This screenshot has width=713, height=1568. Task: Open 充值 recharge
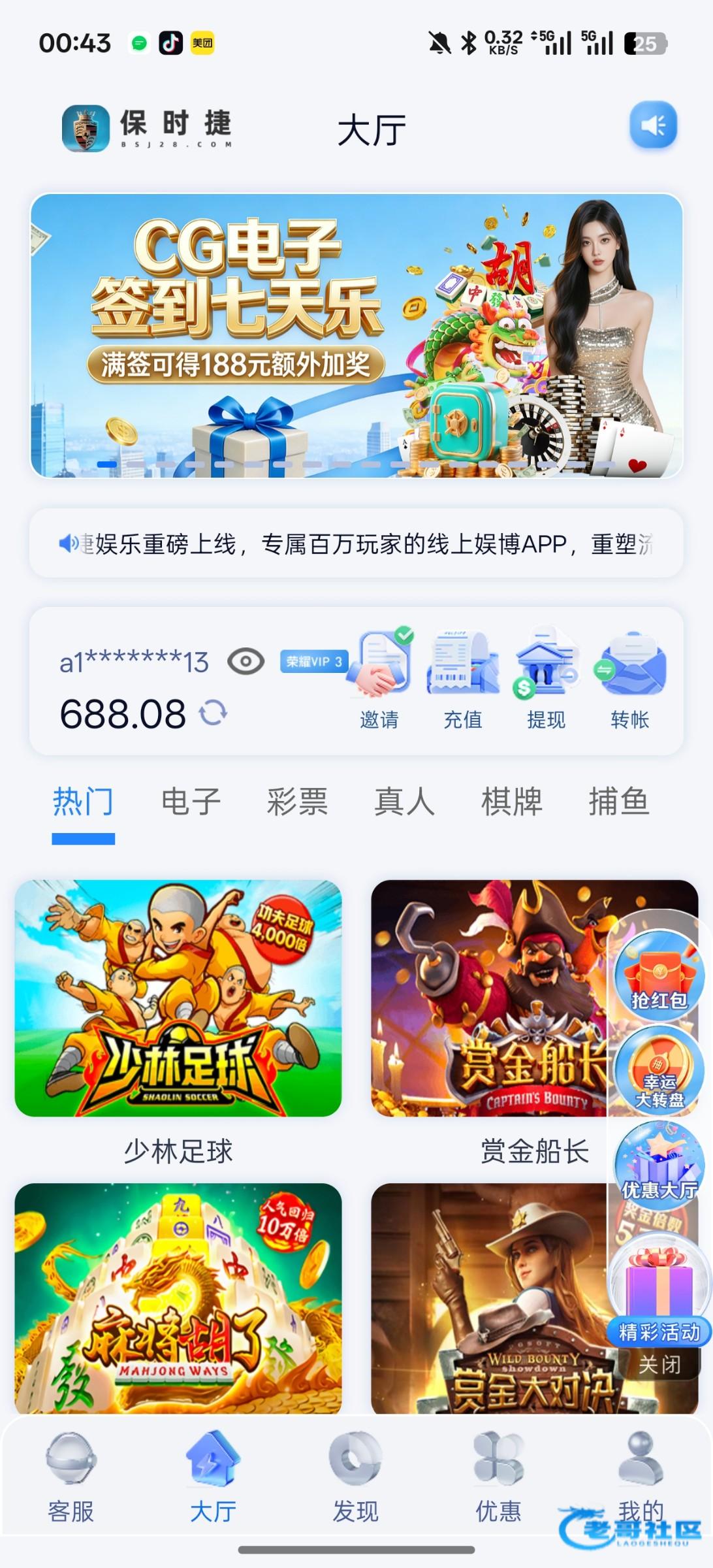click(463, 679)
